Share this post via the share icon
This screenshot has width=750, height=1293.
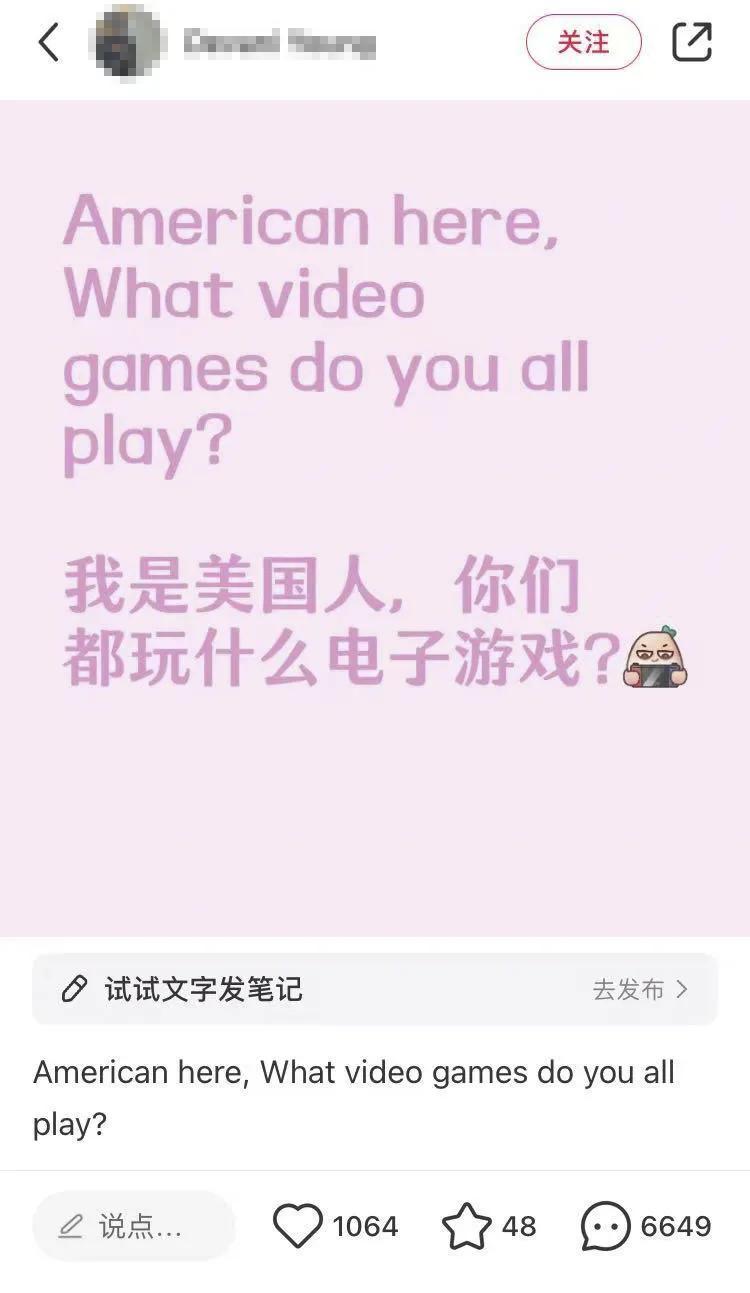click(x=691, y=42)
